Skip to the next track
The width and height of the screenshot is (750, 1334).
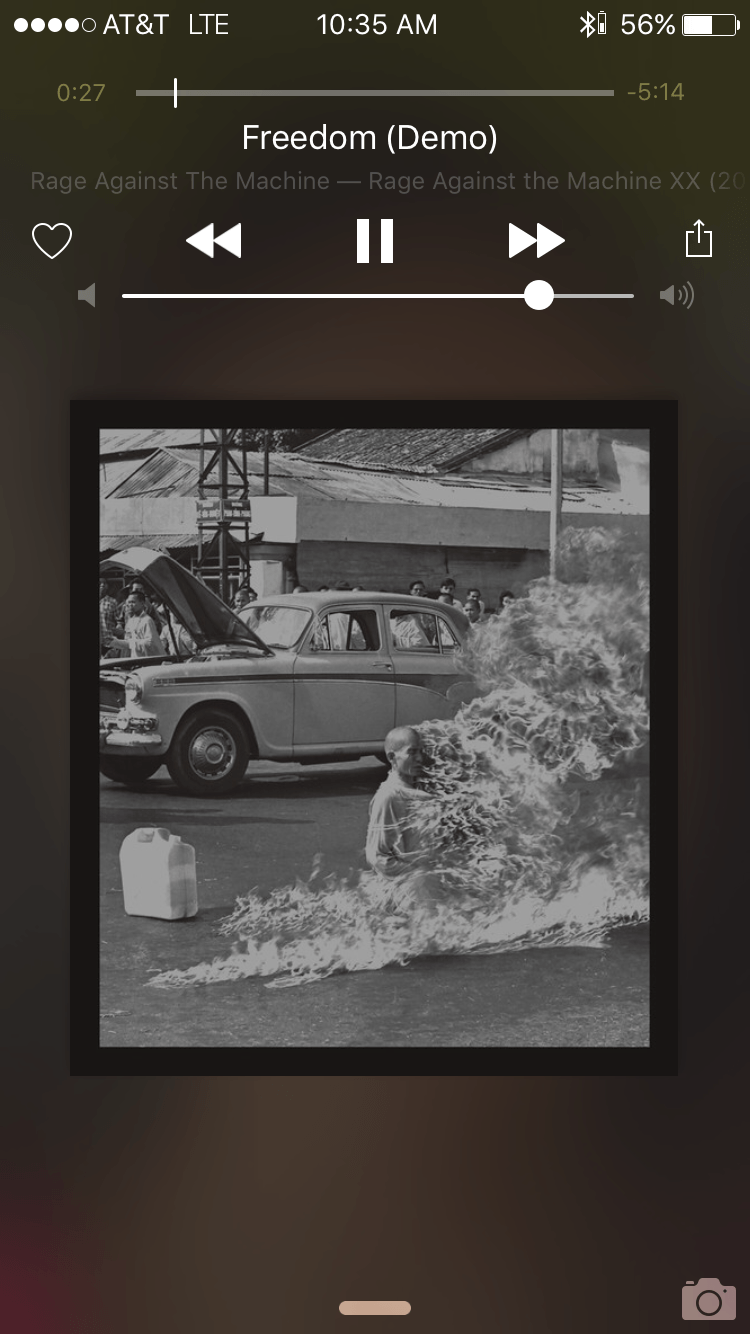(536, 241)
